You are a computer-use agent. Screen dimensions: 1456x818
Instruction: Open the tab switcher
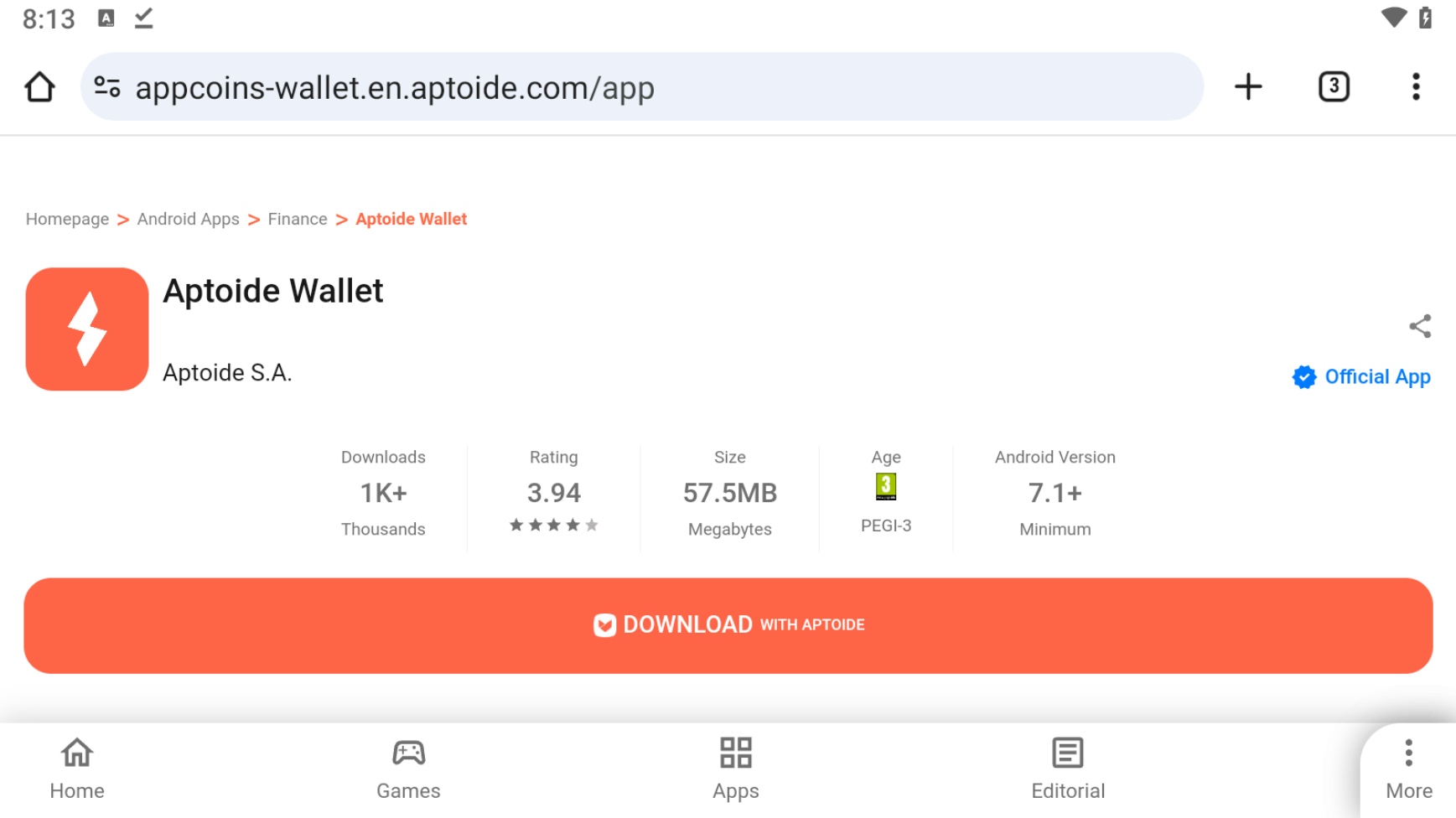click(x=1334, y=87)
